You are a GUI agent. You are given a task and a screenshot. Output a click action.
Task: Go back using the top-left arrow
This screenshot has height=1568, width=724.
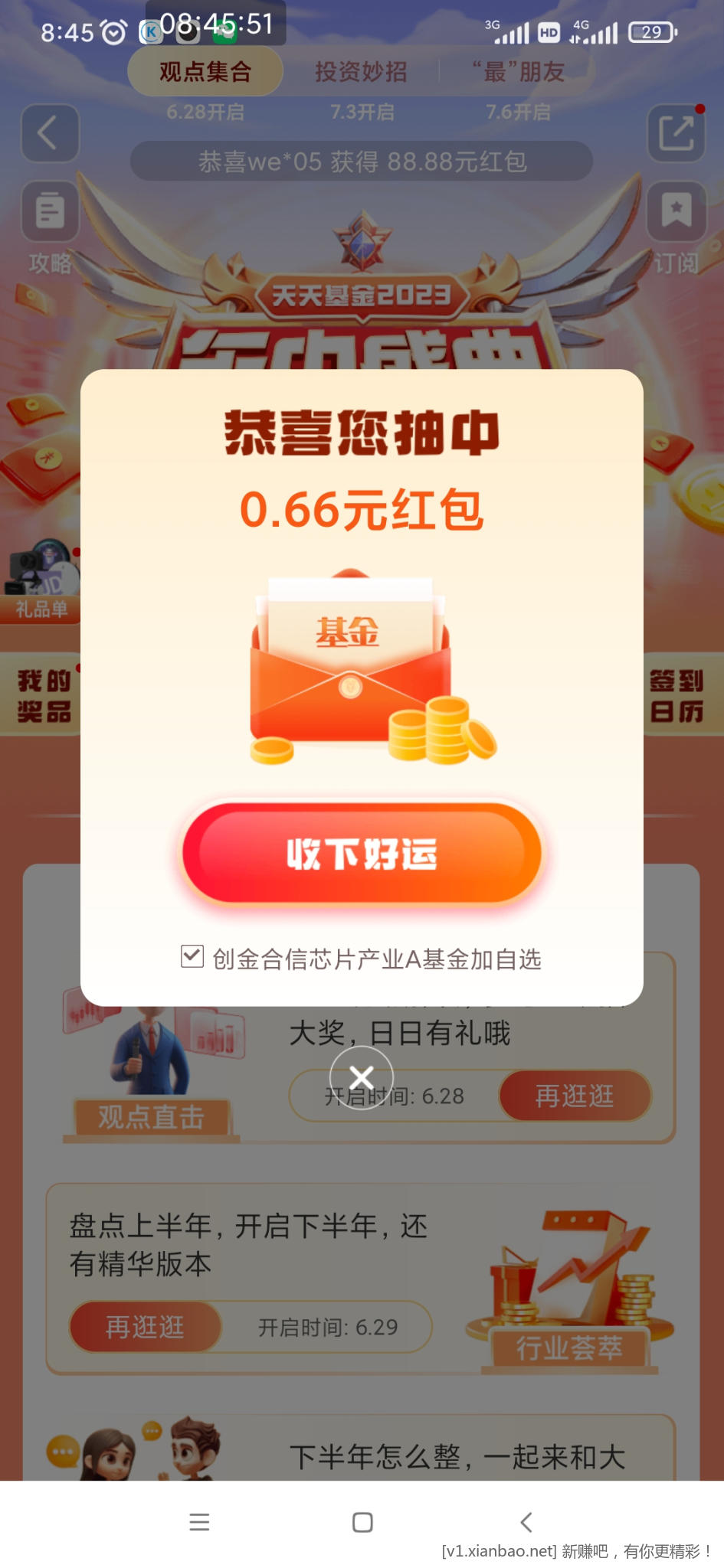click(50, 133)
